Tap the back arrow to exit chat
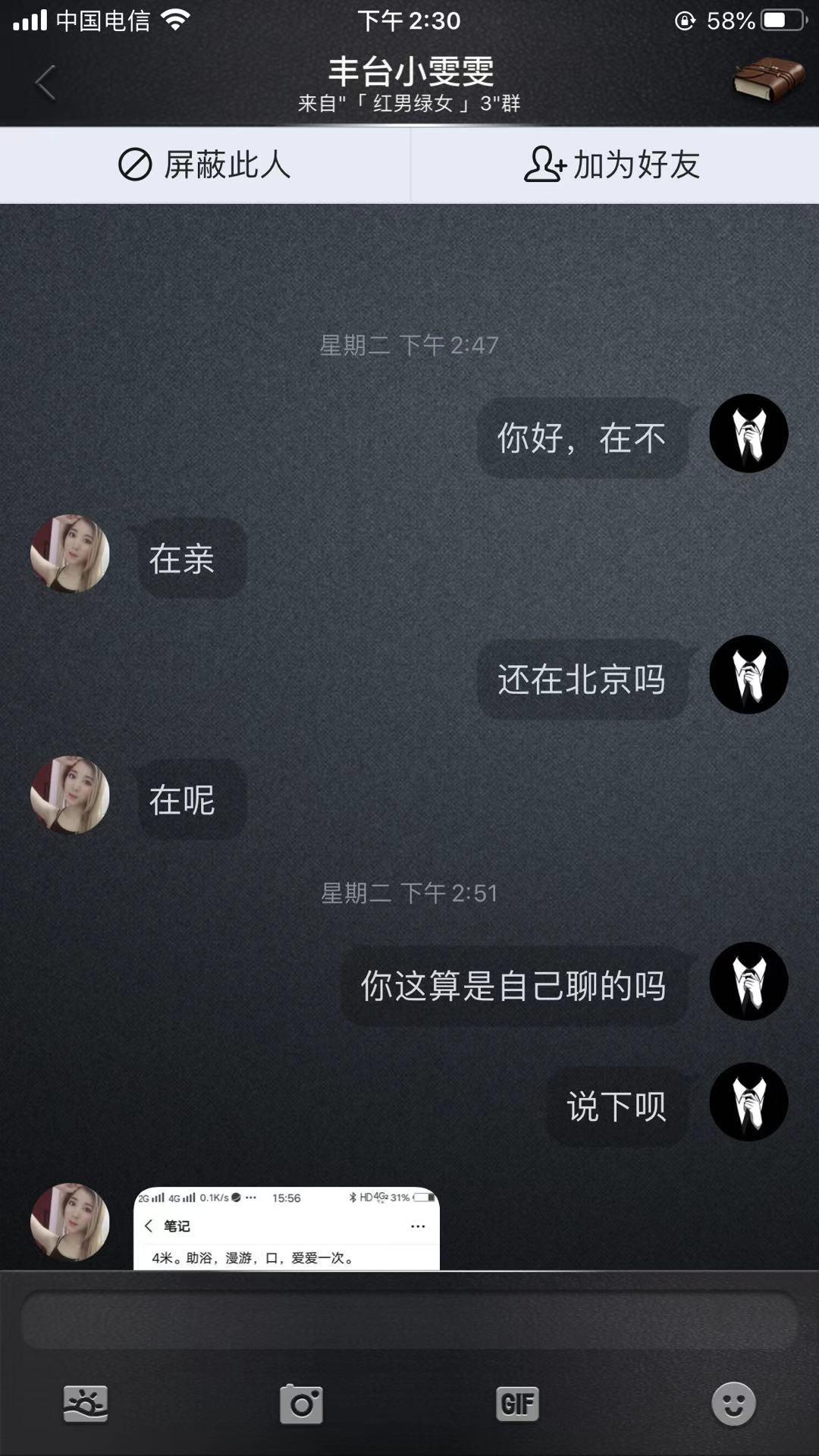This screenshot has height=1456, width=819. [x=45, y=82]
